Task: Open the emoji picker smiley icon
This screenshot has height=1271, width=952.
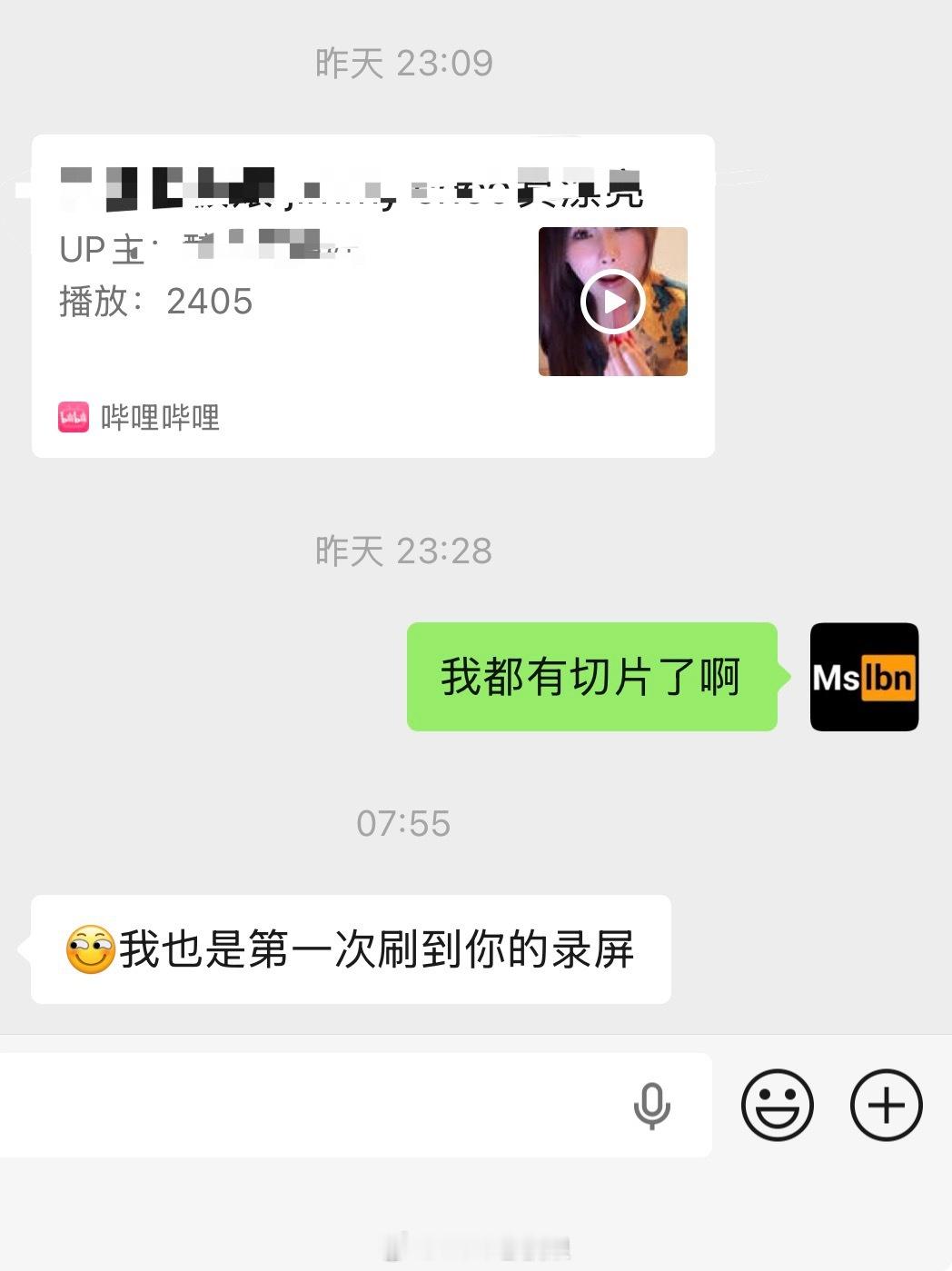Action: tap(778, 1104)
